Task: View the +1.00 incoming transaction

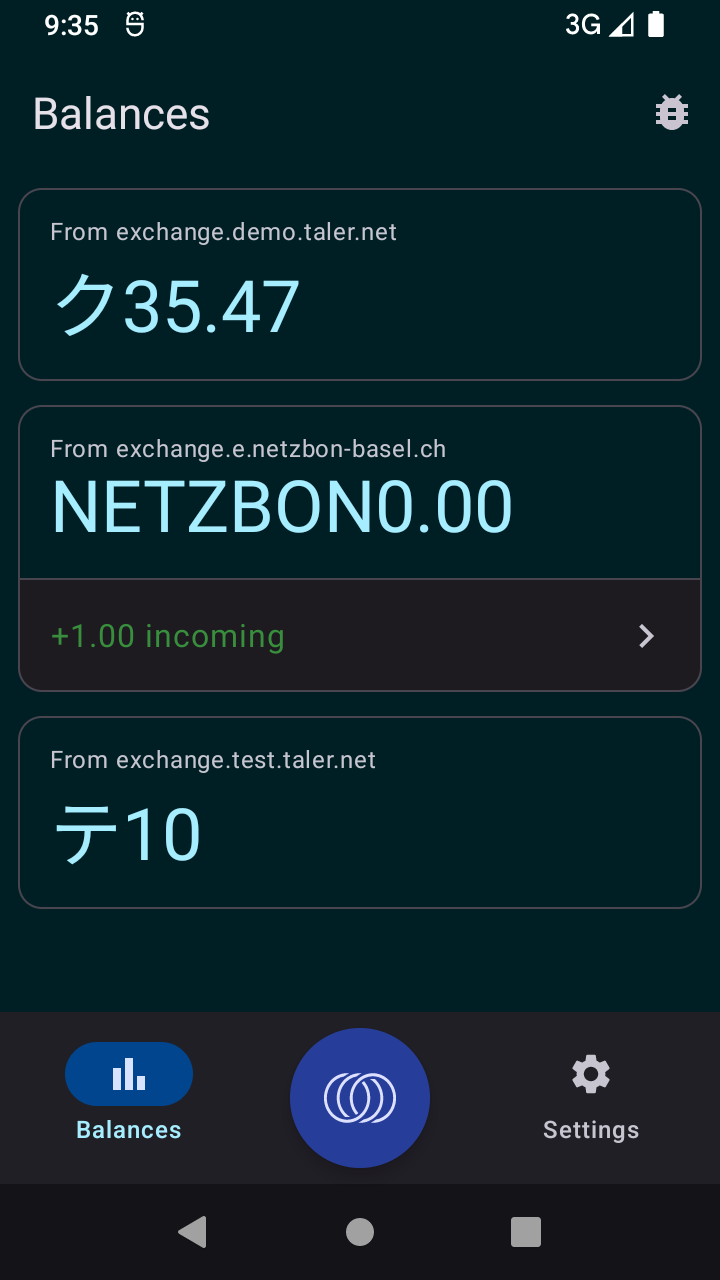Action: [360, 636]
